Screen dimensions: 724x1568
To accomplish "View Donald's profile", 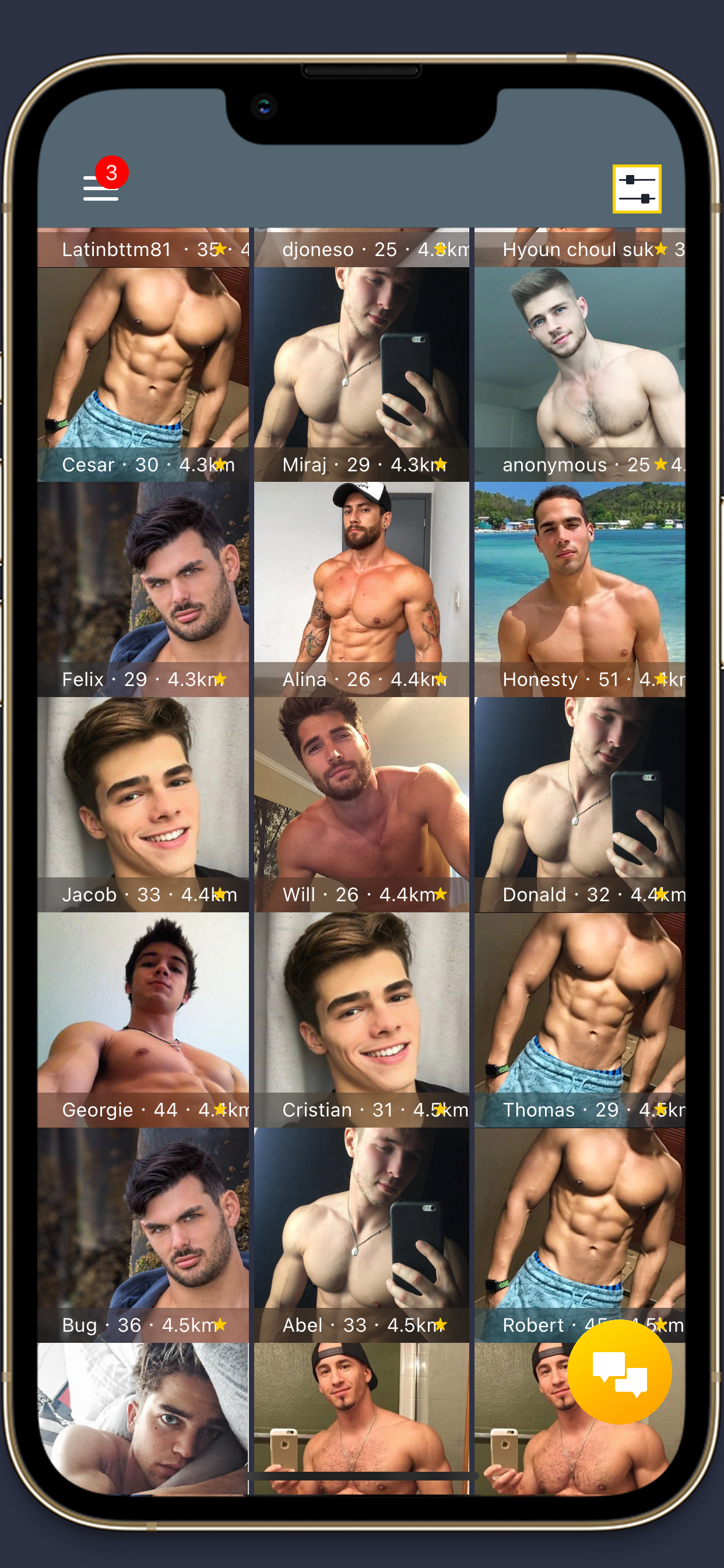I will click(580, 804).
